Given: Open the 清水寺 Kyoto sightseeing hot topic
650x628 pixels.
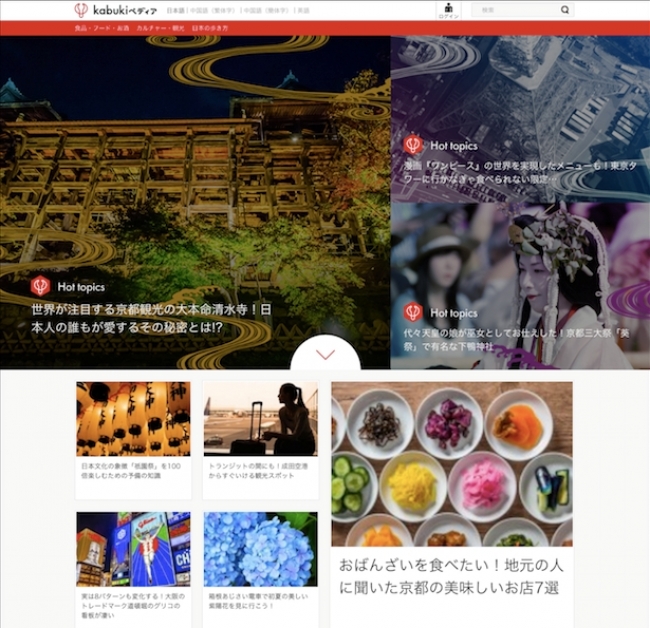Looking at the screenshot, I should 150,318.
